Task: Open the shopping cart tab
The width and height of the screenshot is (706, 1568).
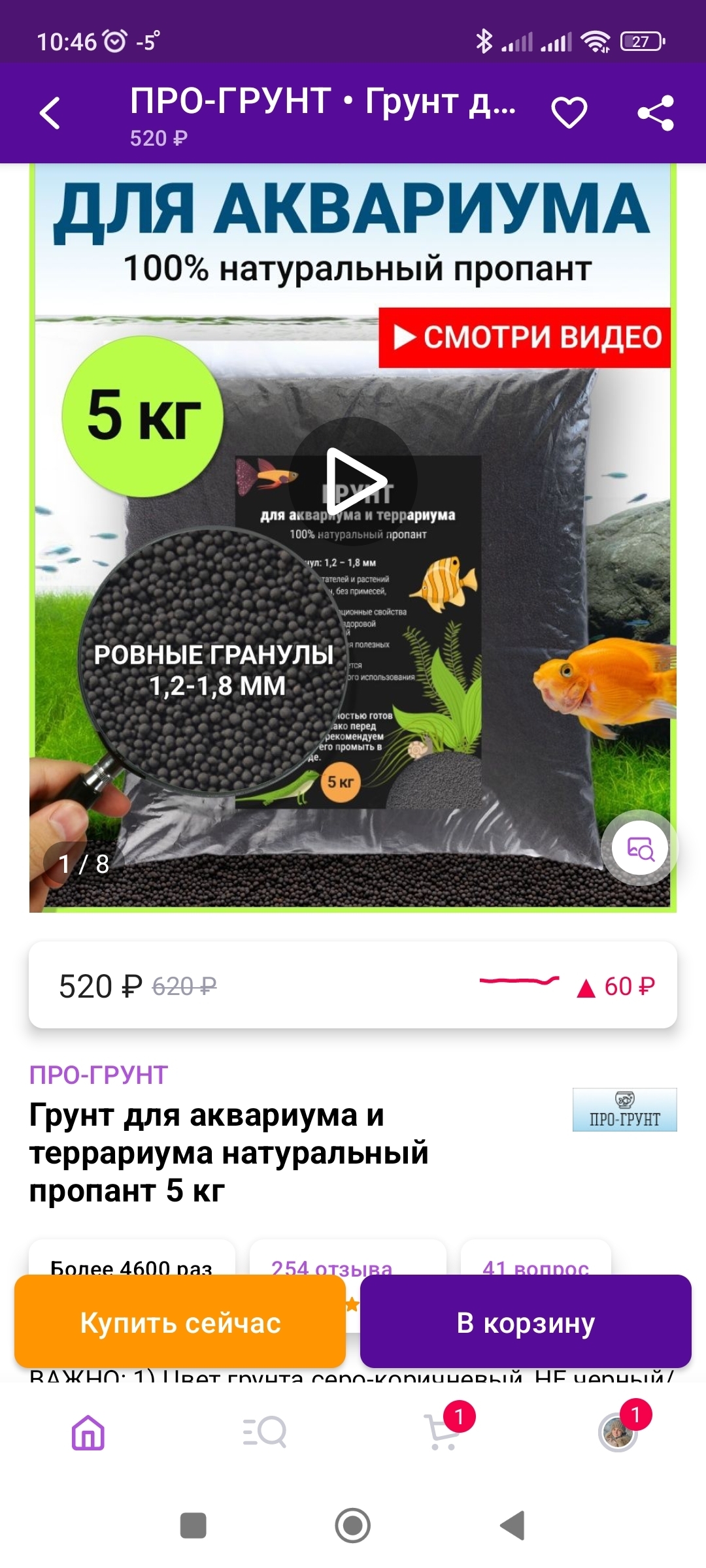Action: [442, 1432]
